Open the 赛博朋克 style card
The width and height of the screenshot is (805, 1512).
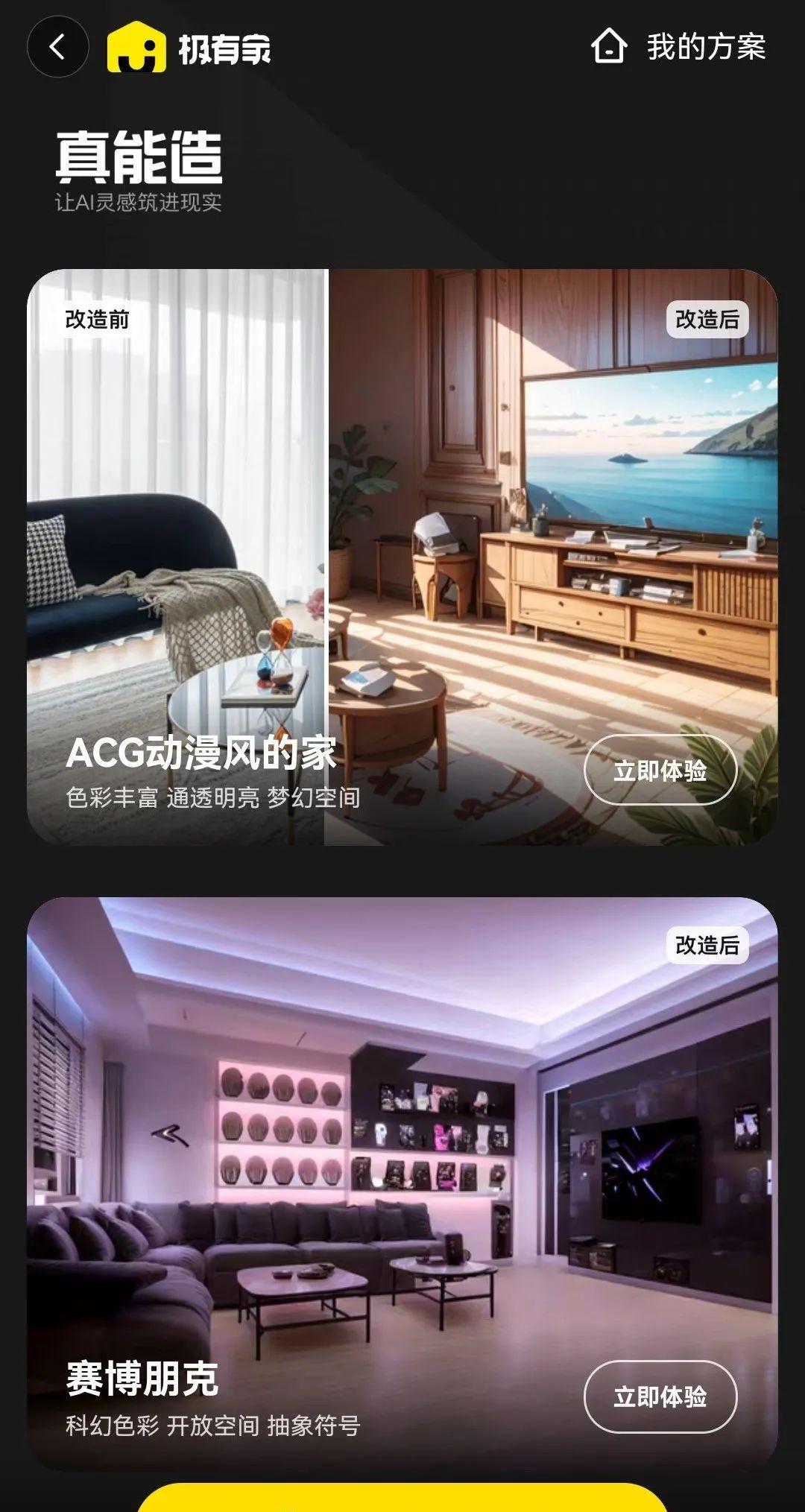402,1183
